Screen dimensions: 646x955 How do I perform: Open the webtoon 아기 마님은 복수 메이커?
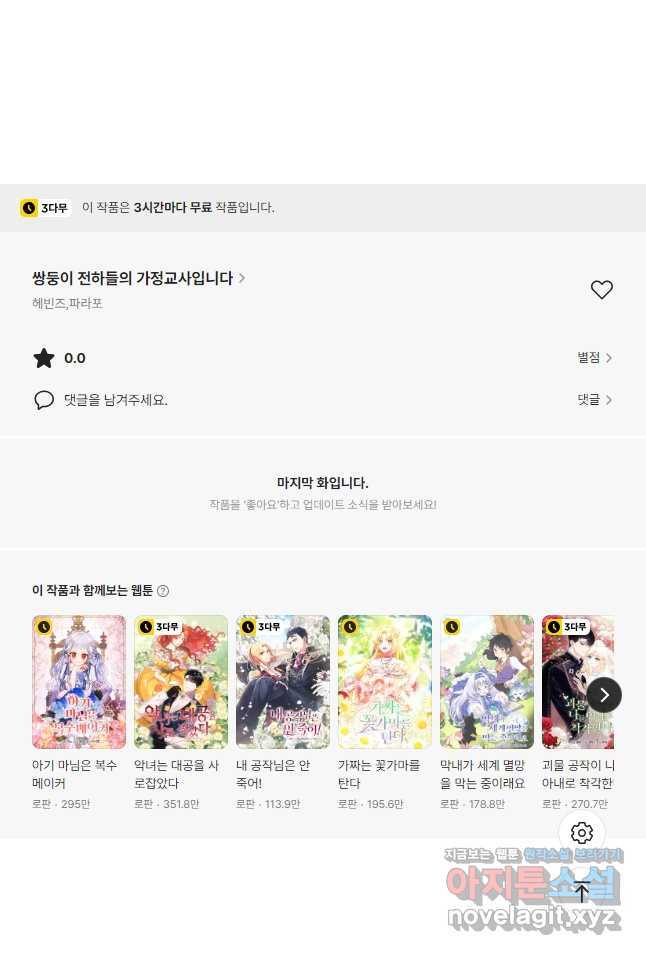[x=79, y=682]
